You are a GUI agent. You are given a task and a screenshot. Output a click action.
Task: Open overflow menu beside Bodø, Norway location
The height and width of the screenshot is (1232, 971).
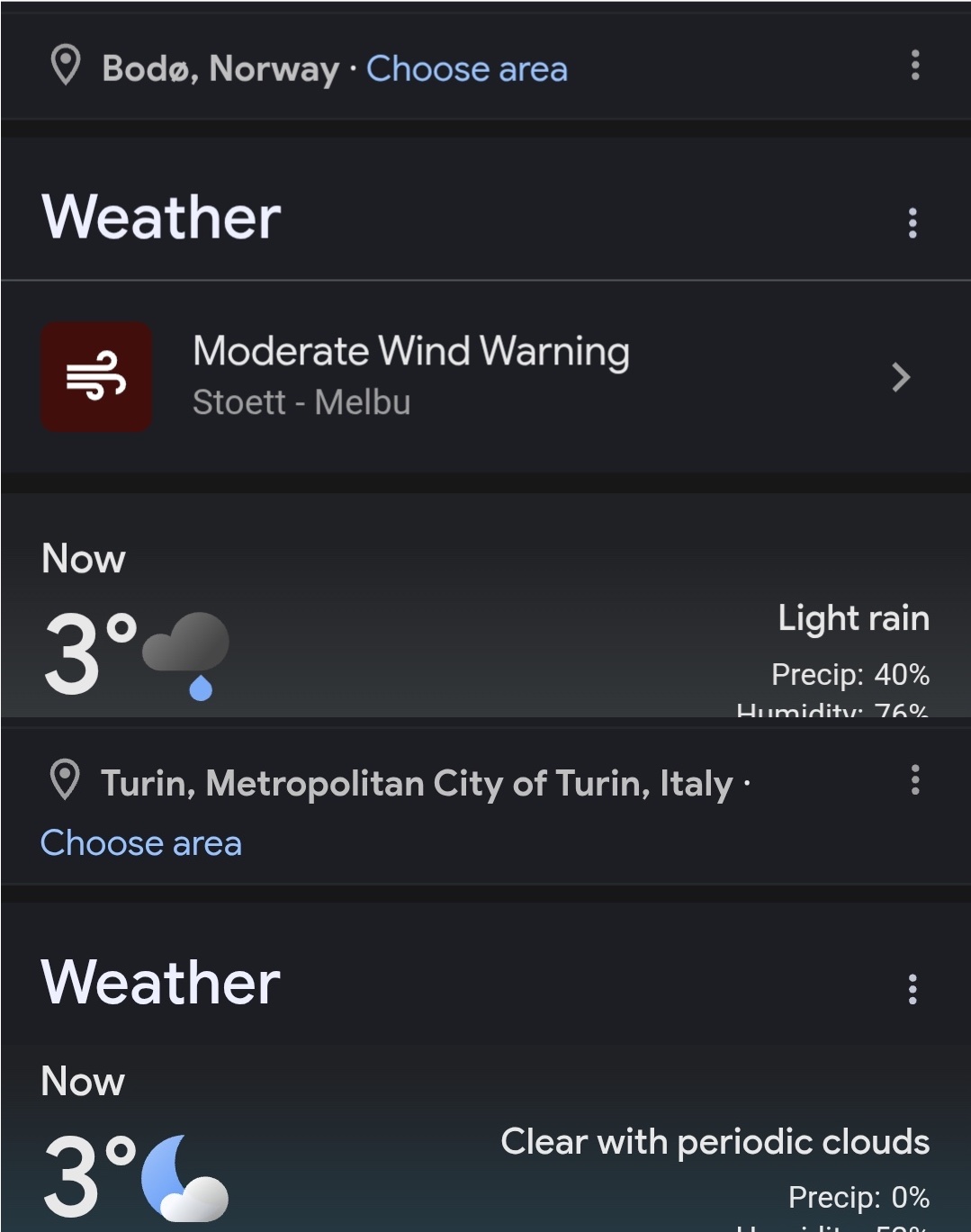pos(915,65)
